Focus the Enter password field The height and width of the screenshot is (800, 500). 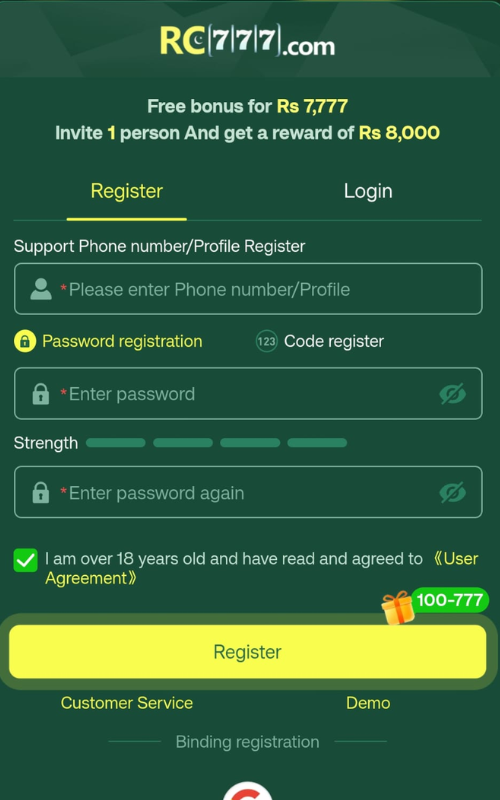click(x=248, y=393)
